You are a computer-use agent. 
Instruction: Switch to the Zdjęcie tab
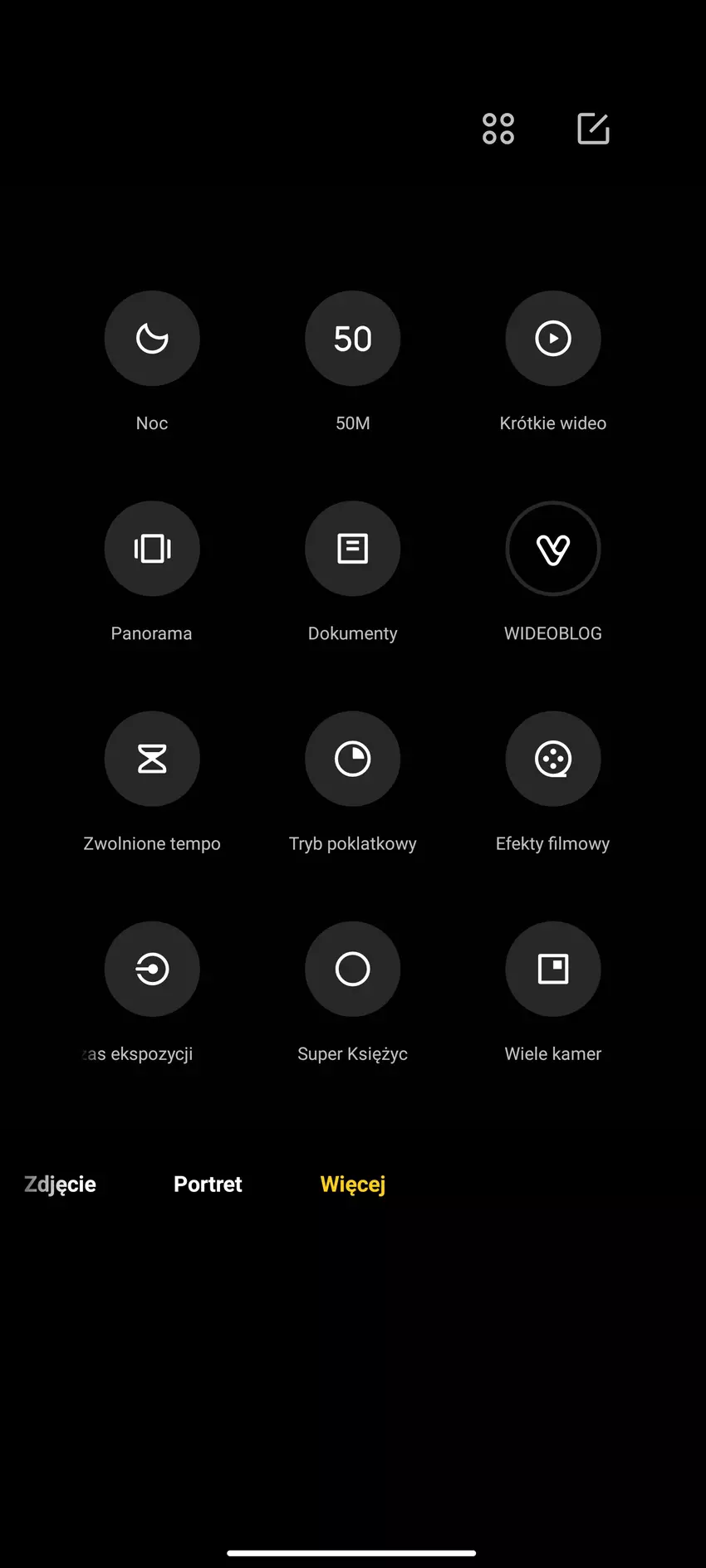[60, 1185]
